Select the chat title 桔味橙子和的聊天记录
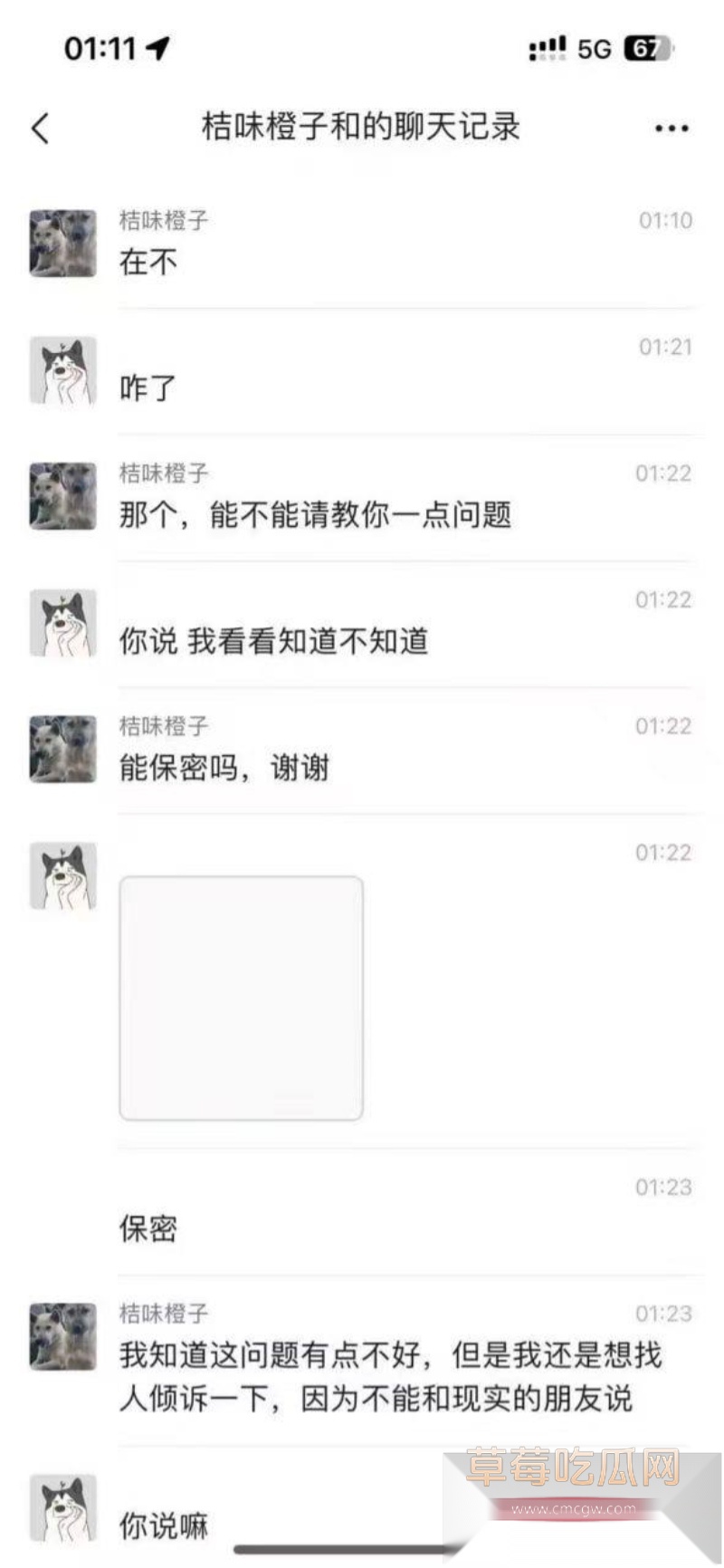 coord(362,128)
